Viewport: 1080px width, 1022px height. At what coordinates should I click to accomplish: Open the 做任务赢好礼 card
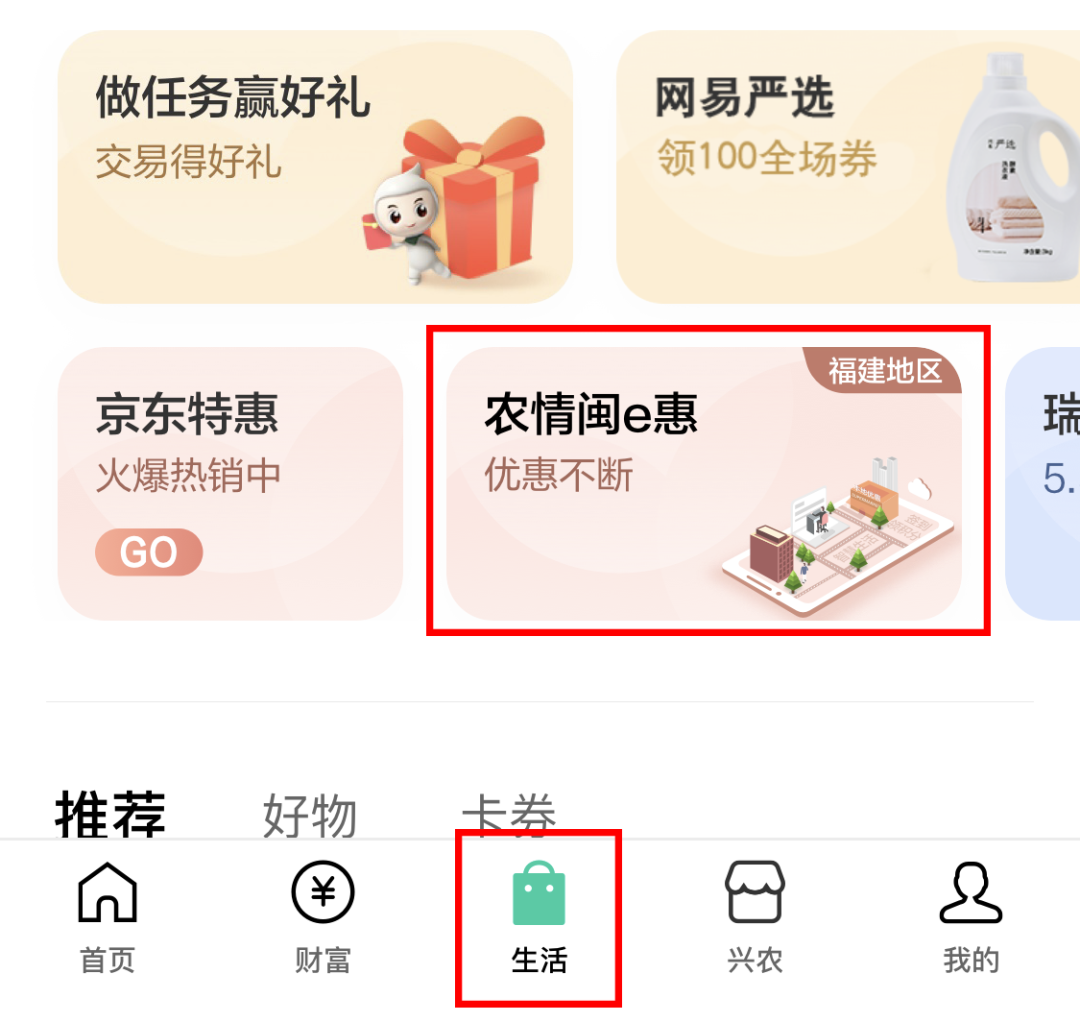click(315, 167)
